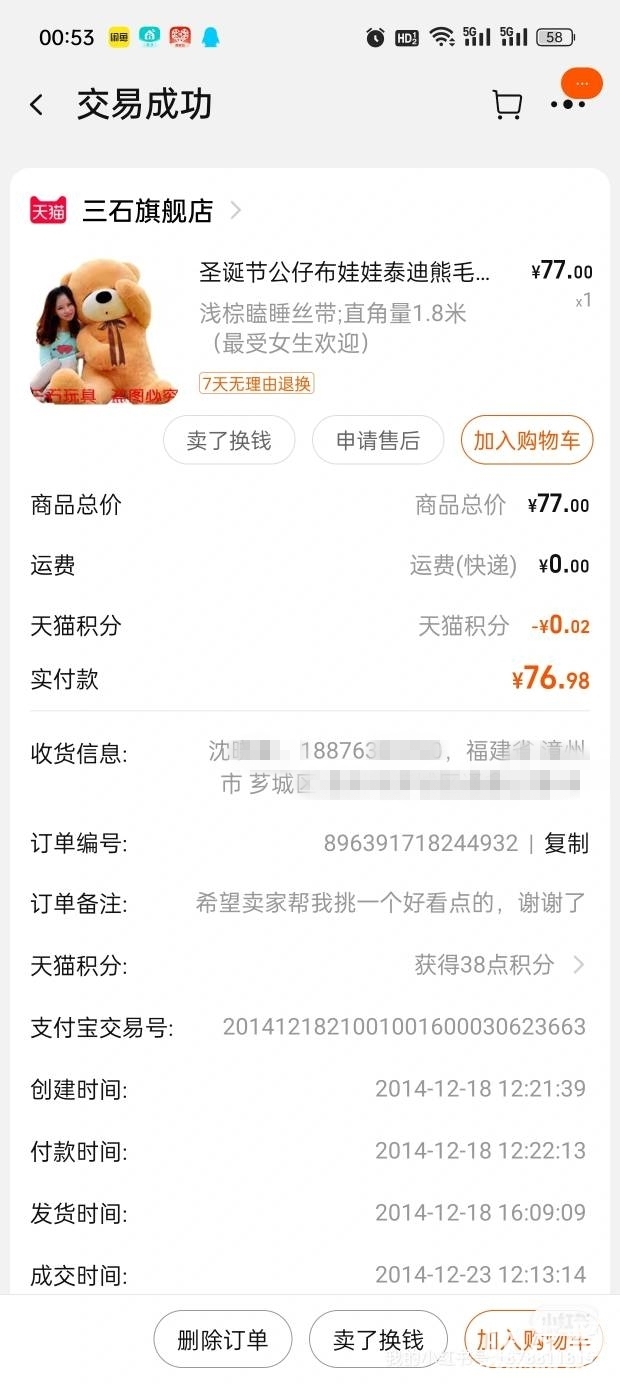Viewport: 620px width, 1386px height.
Task: Go back from the 交易成功 page
Action: click(x=37, y=105)
